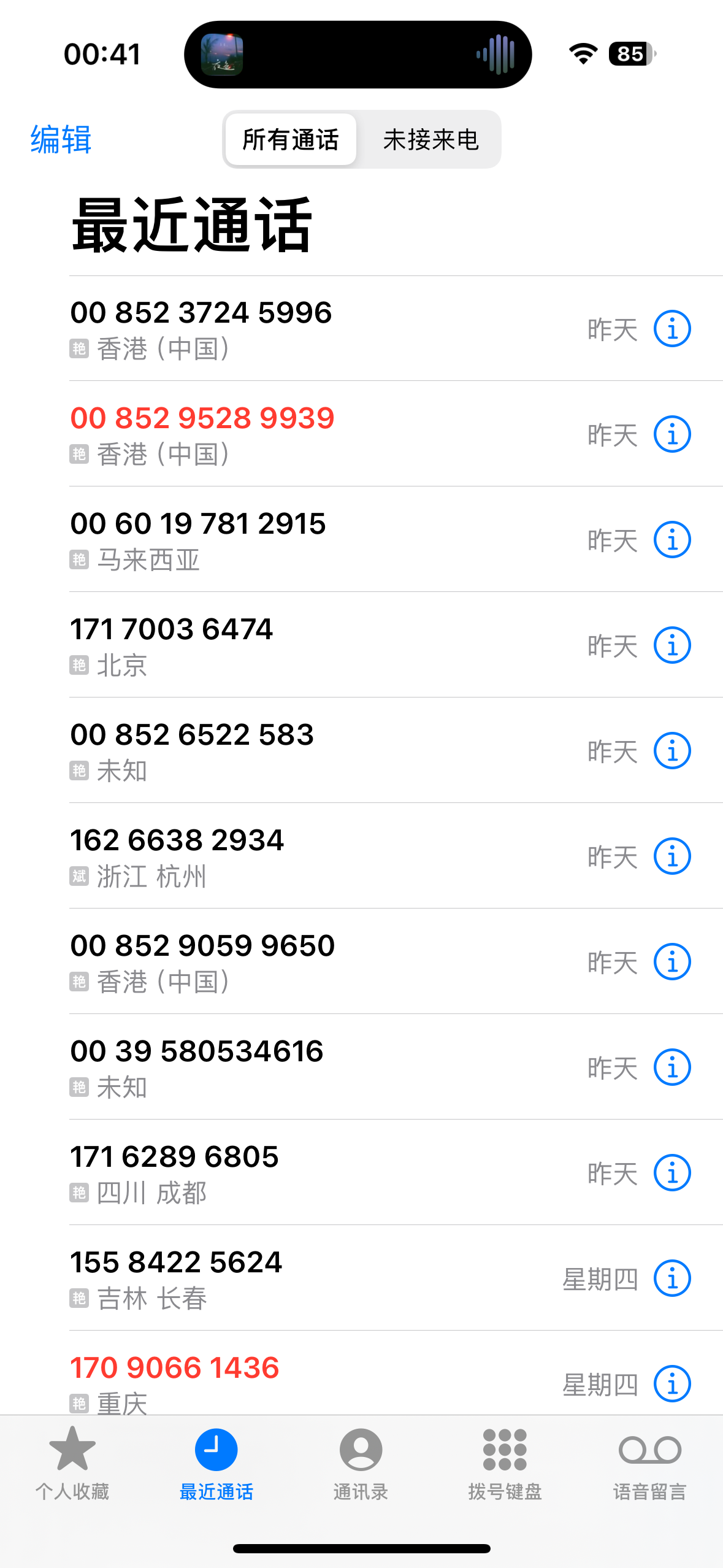This screenshot has height=1568, width=723.
Task: Select the 所有通话 segment
Action: point(291,140)
